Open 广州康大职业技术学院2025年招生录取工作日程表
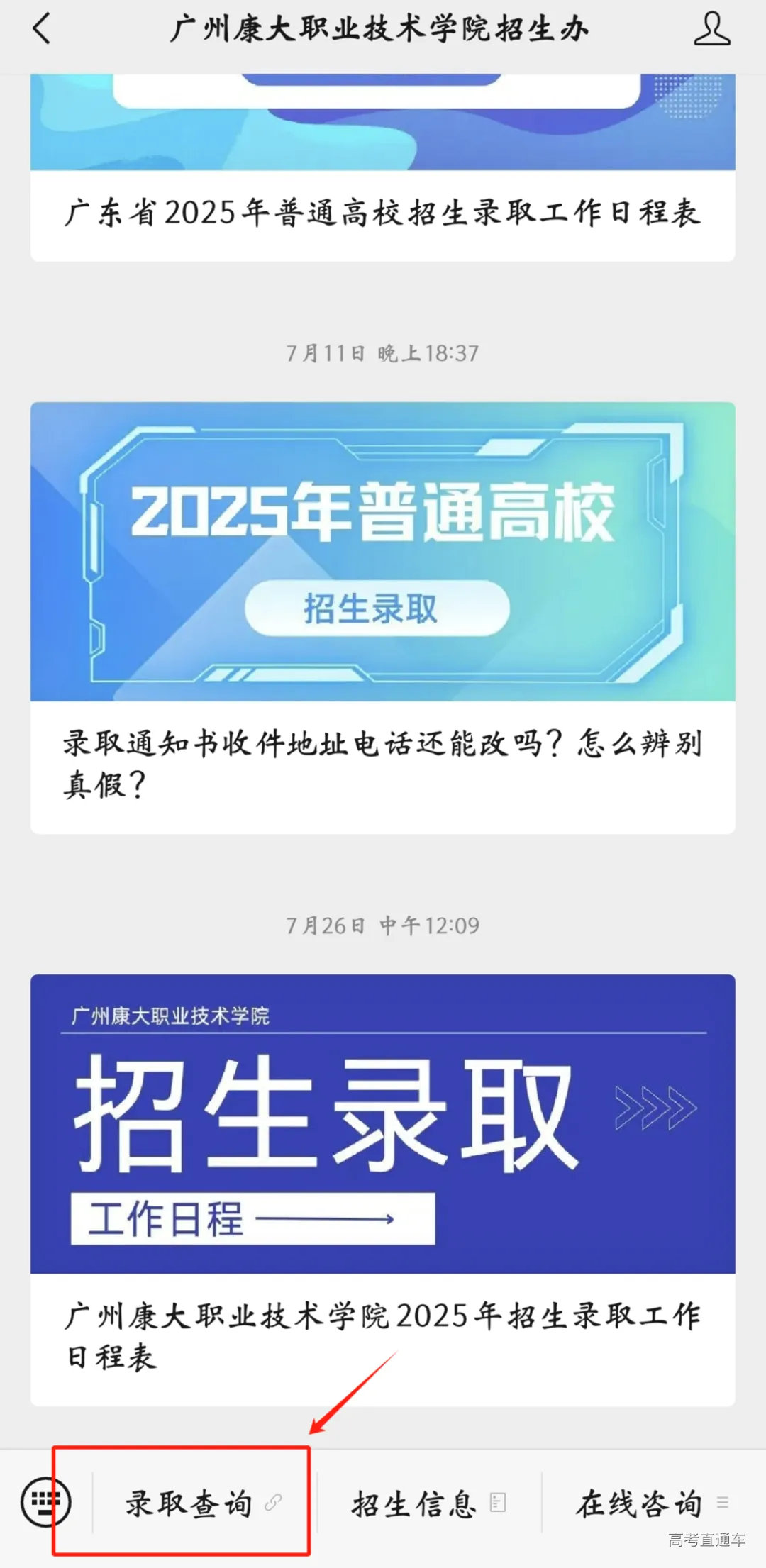 tap(383, 1337)
